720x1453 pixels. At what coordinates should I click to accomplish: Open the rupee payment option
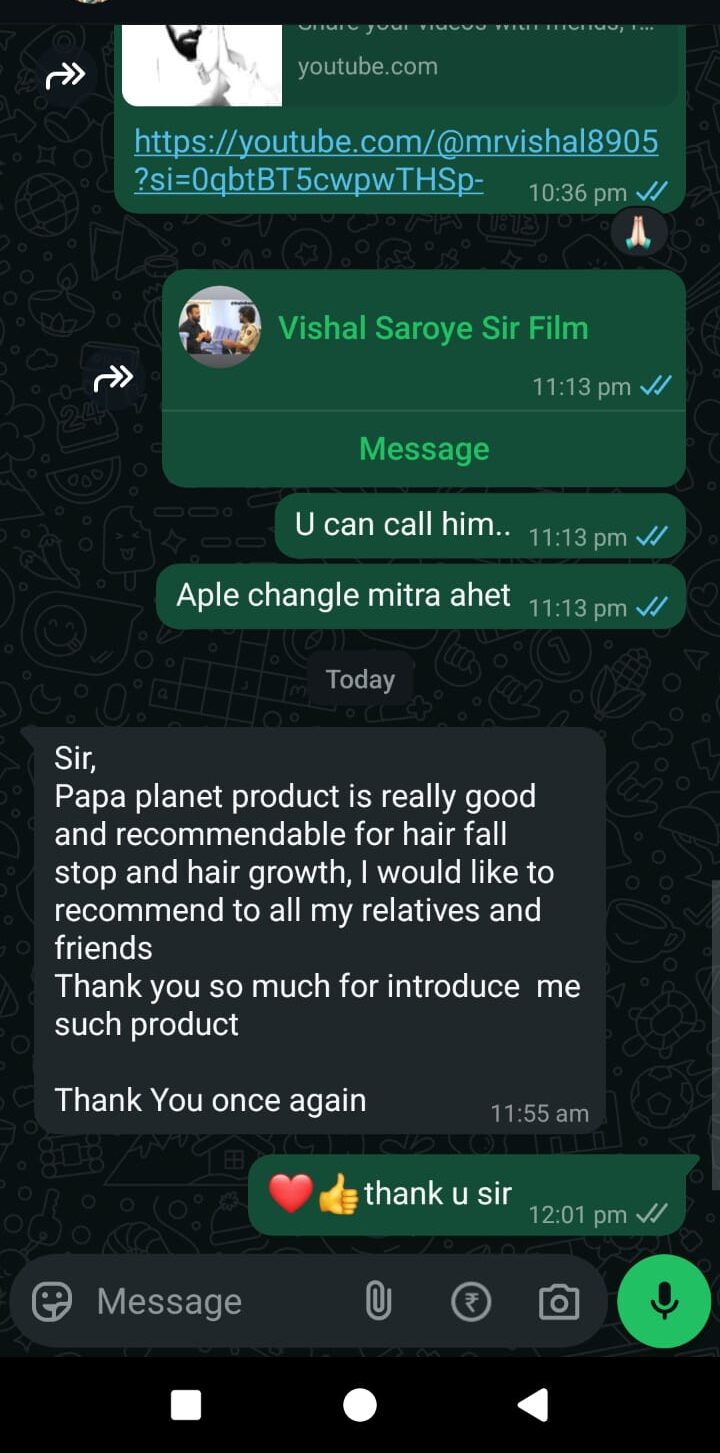tap(471, 1302)
